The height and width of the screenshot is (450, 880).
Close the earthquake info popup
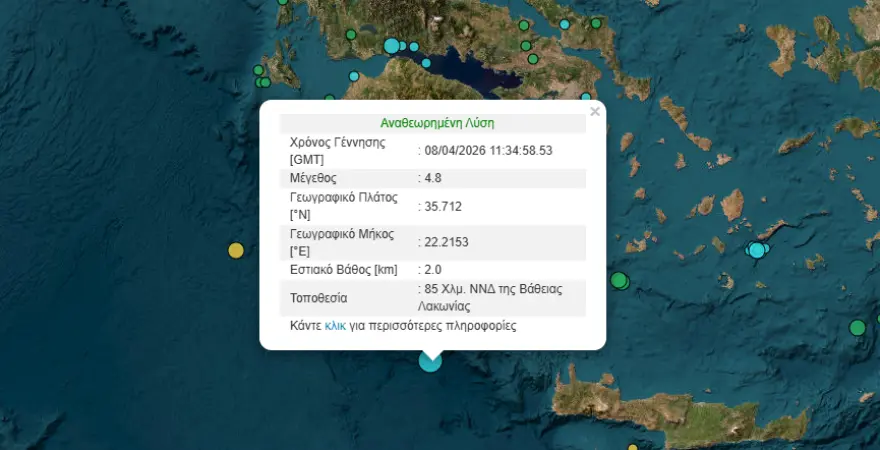tap(595, 111)
